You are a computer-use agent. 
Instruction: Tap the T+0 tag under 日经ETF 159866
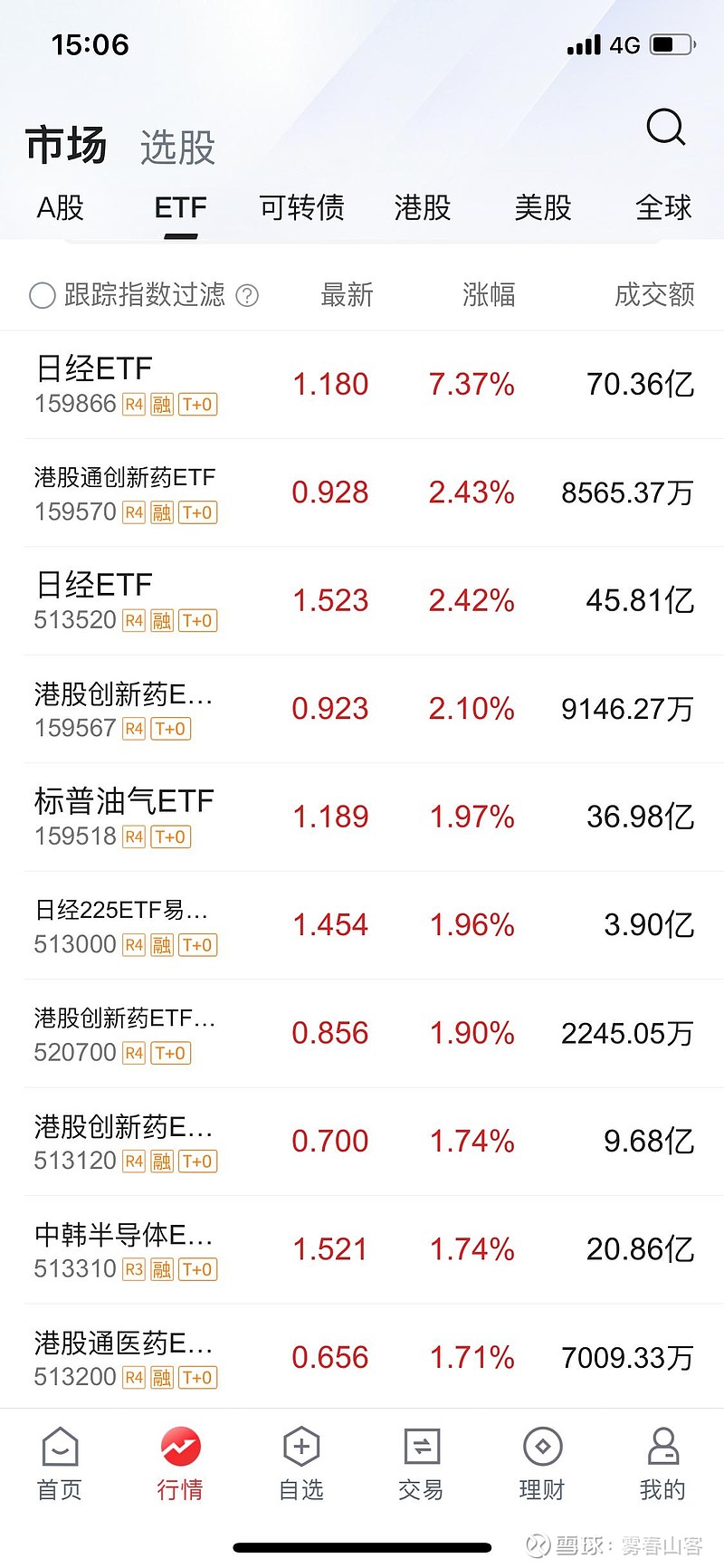tap(197, 405)
